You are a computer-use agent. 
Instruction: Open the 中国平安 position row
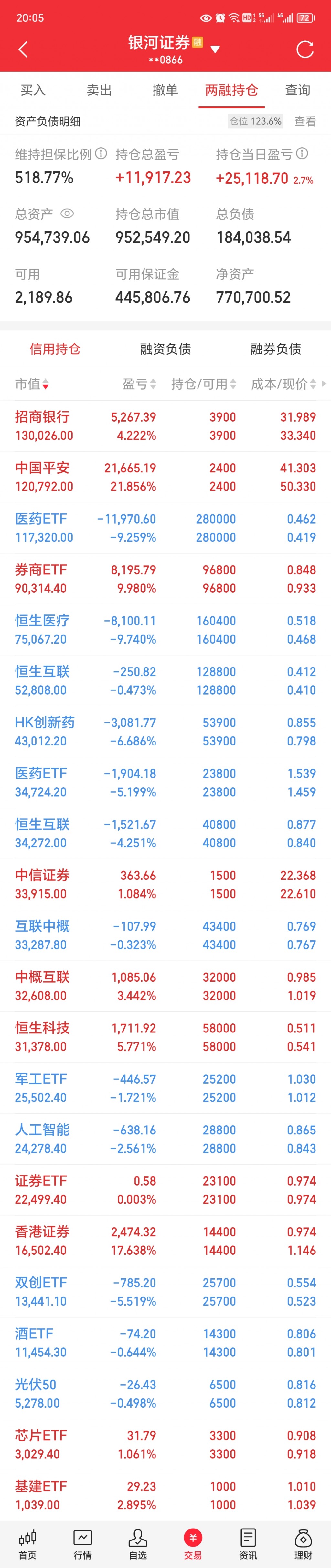(x=165, y=477)
